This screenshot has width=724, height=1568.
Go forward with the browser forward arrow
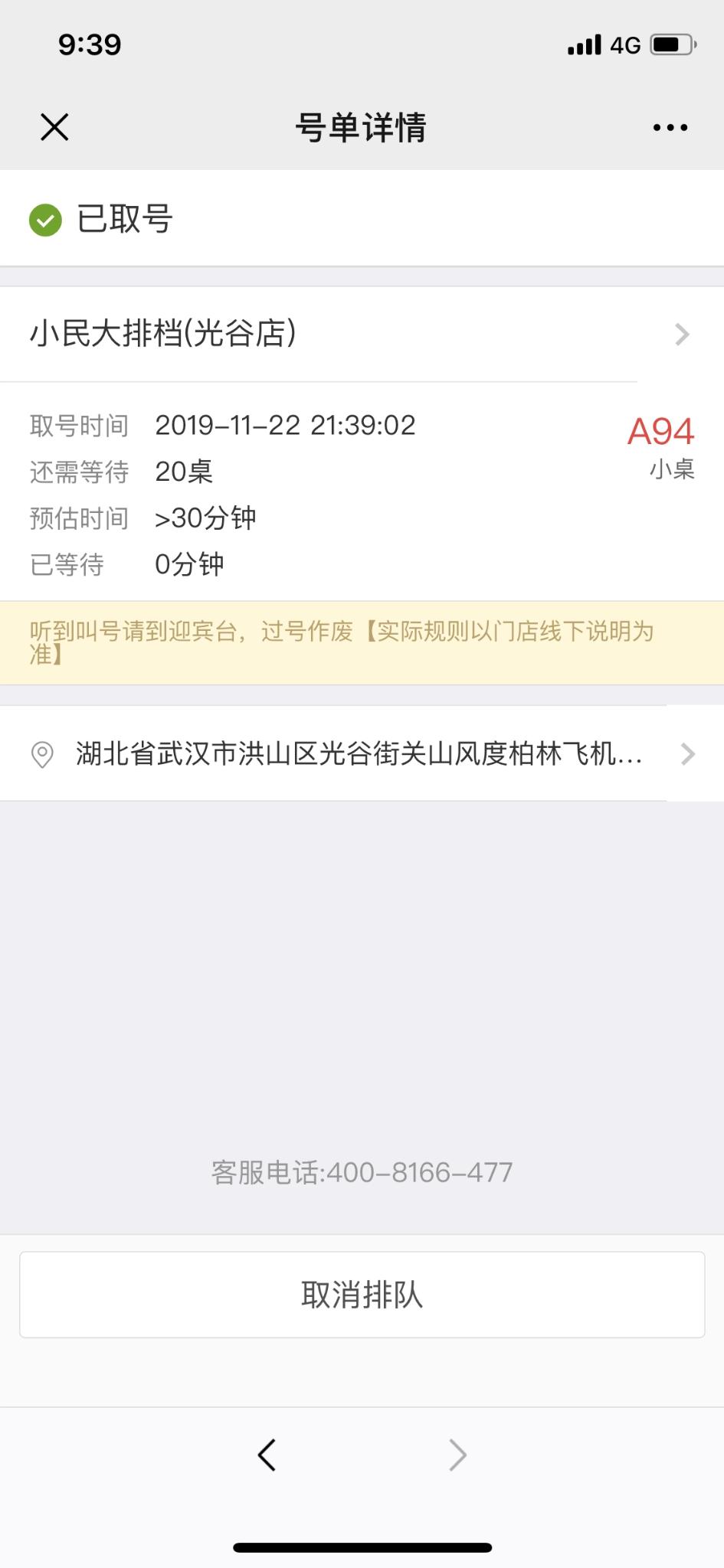(x=457, y=1455)
